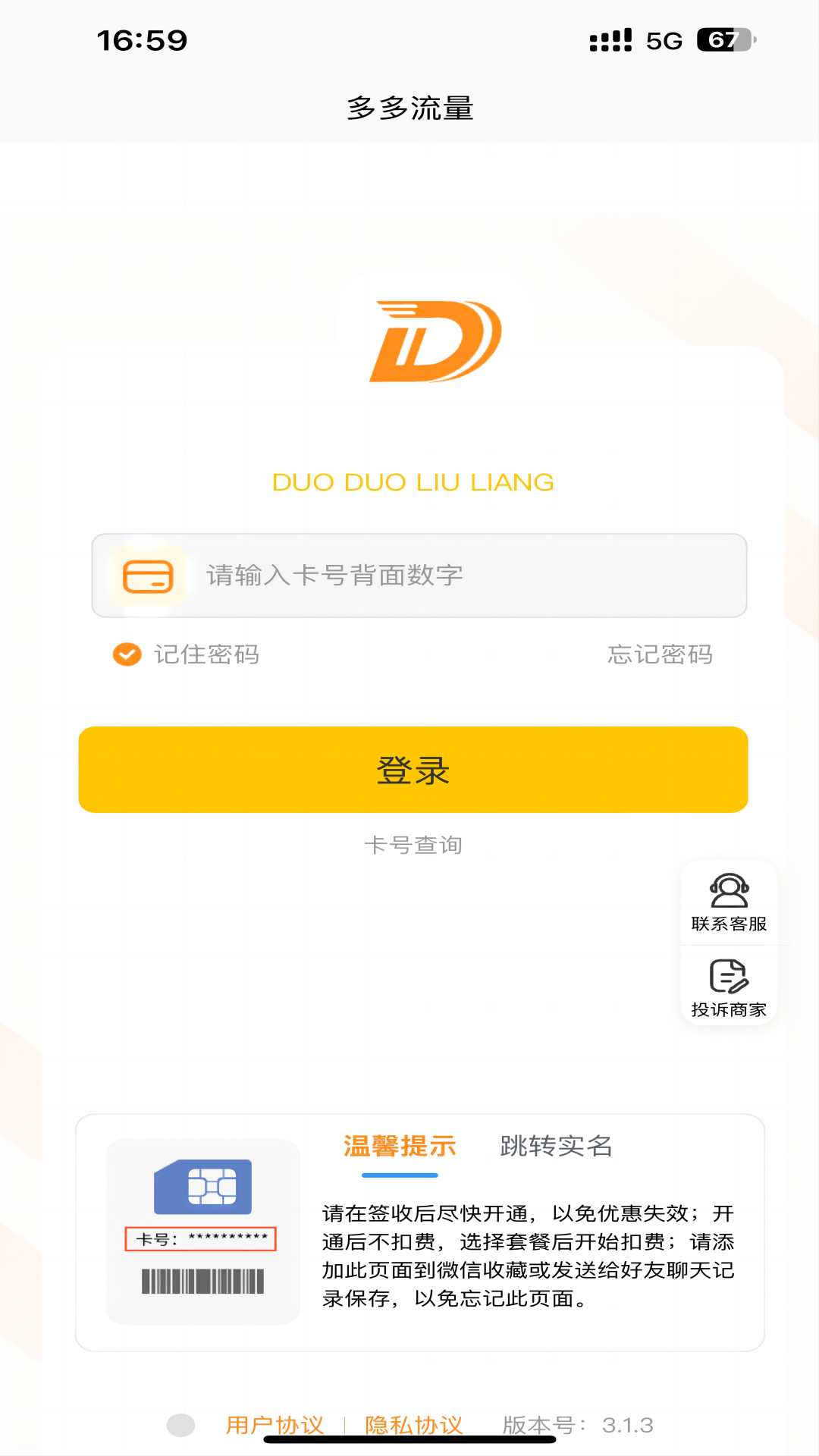Image resolution: width=819 pixels, height=1456 pixels.
Task: Open the 用户协议 link
Action: tap(275, 1425)
